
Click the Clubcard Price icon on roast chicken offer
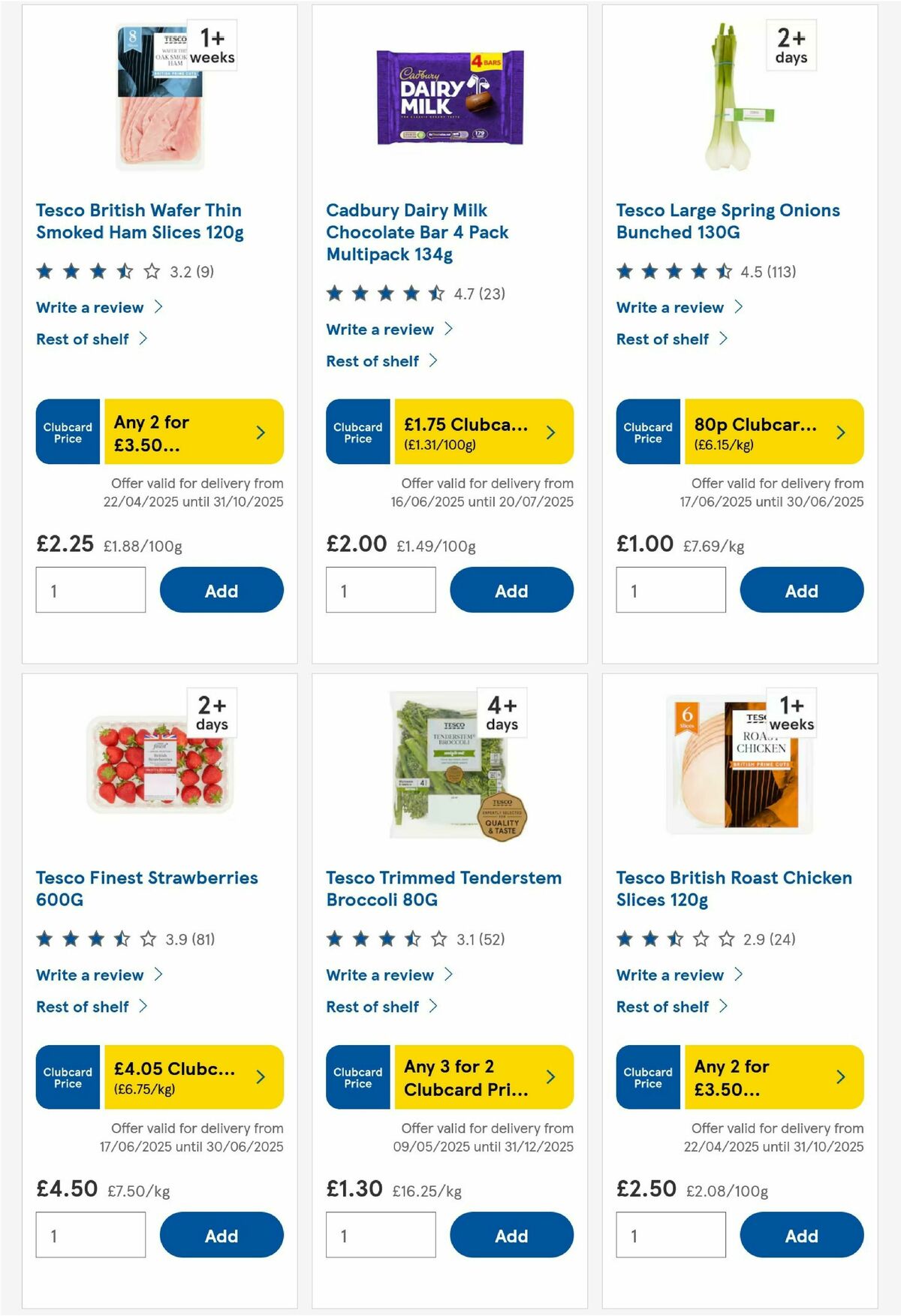[647, 1077]
